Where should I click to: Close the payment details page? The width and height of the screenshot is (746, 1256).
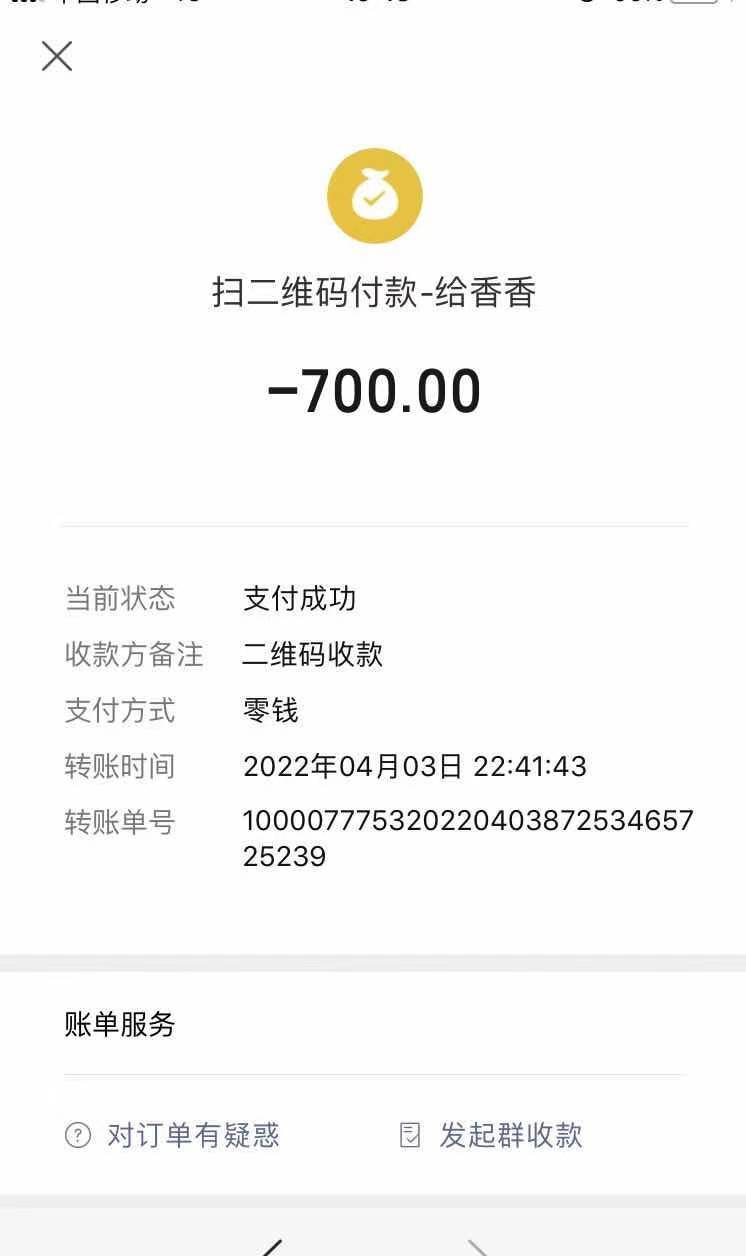(x=57, y=56)
